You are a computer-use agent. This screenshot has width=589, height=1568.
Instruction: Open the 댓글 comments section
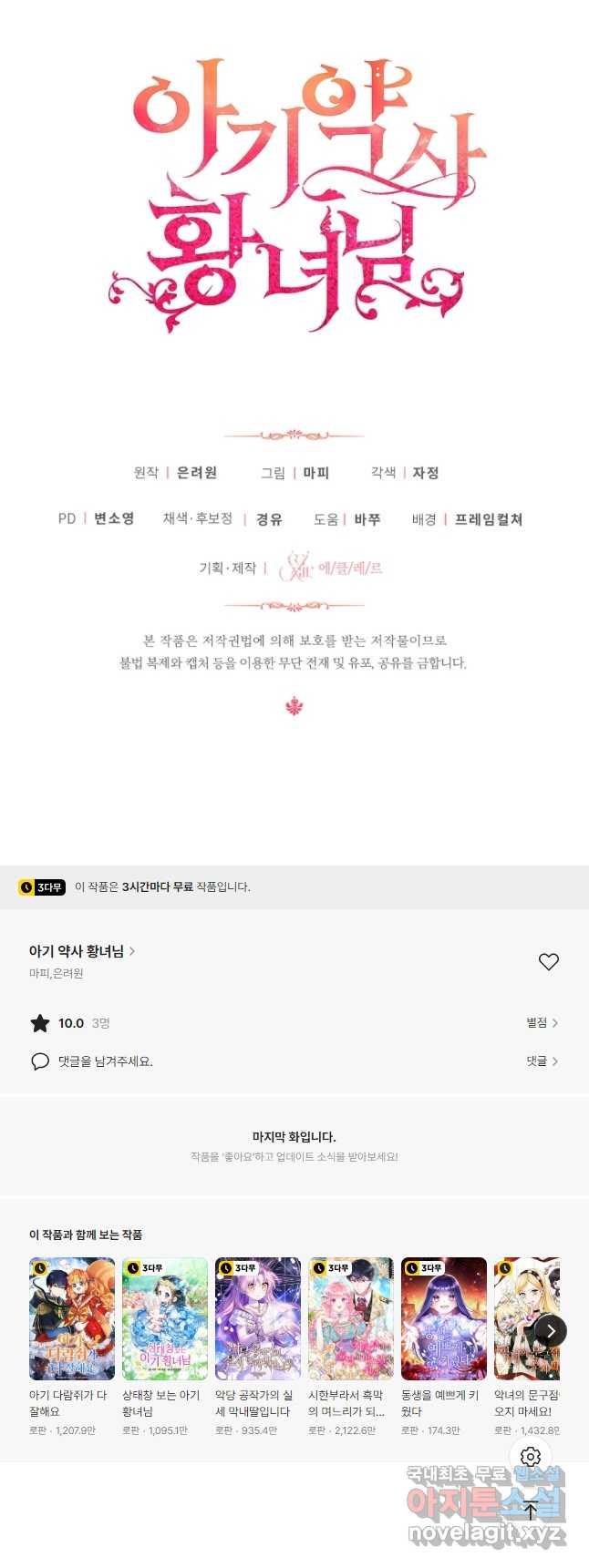pyautogui.click(x=542, y=1061)
